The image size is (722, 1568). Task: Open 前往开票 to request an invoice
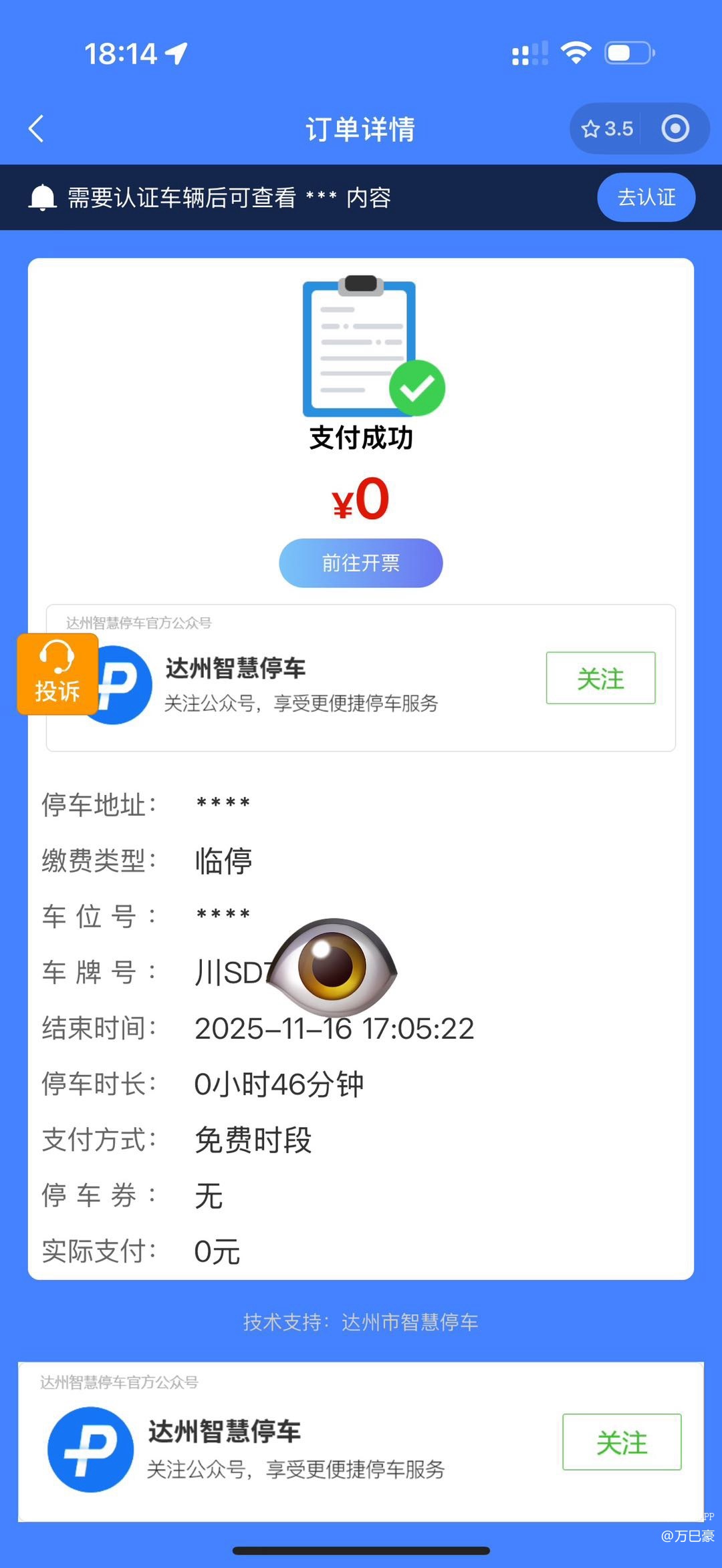coord(360,563)
